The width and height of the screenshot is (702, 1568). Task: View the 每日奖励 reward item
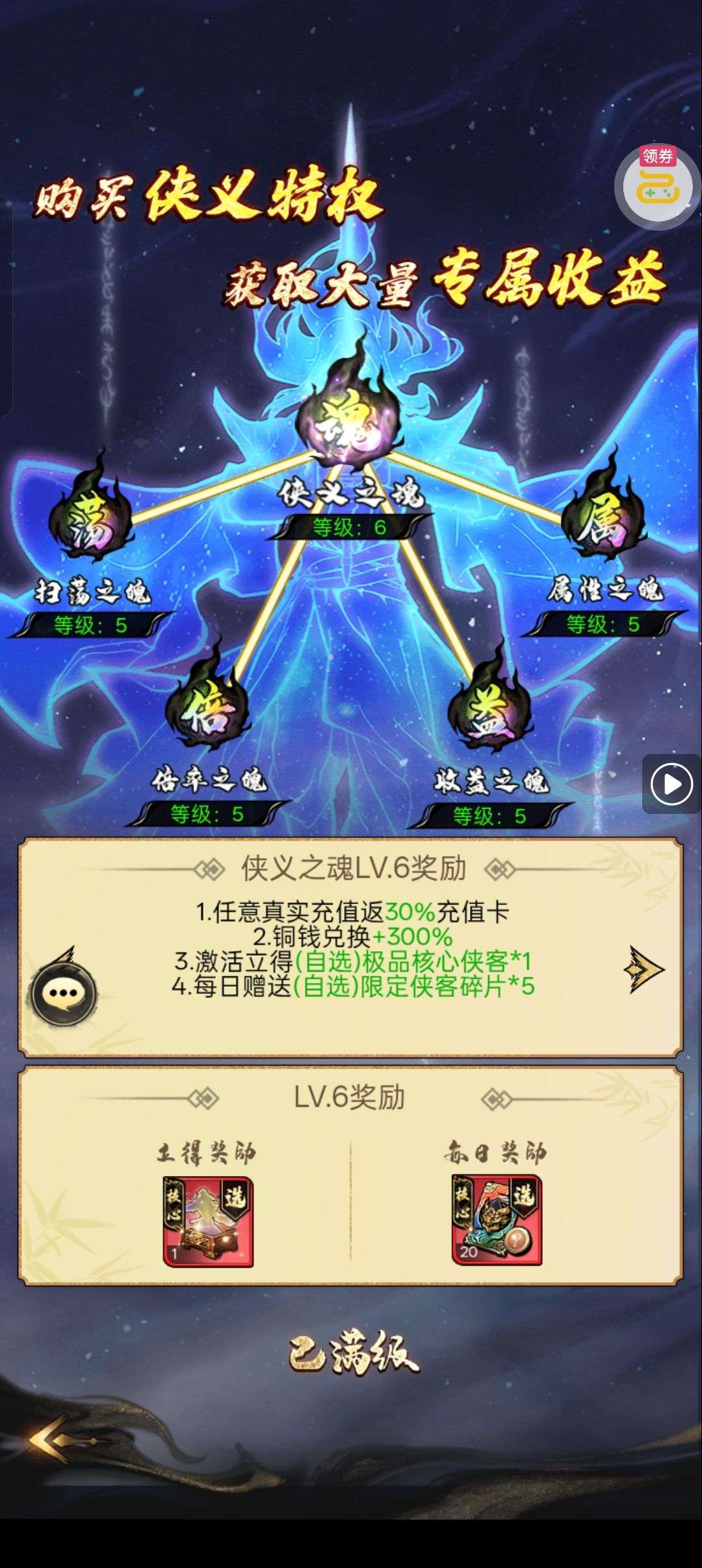click(497, 1220)
